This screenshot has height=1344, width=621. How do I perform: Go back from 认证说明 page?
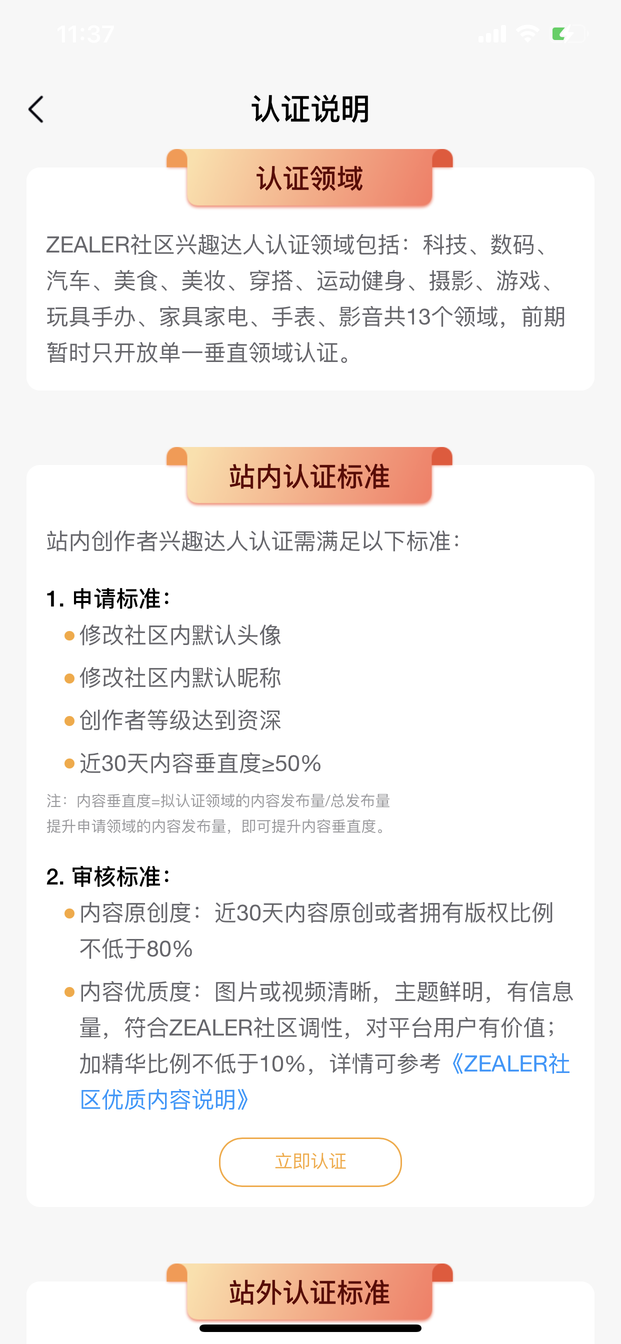tap(36, 109)
